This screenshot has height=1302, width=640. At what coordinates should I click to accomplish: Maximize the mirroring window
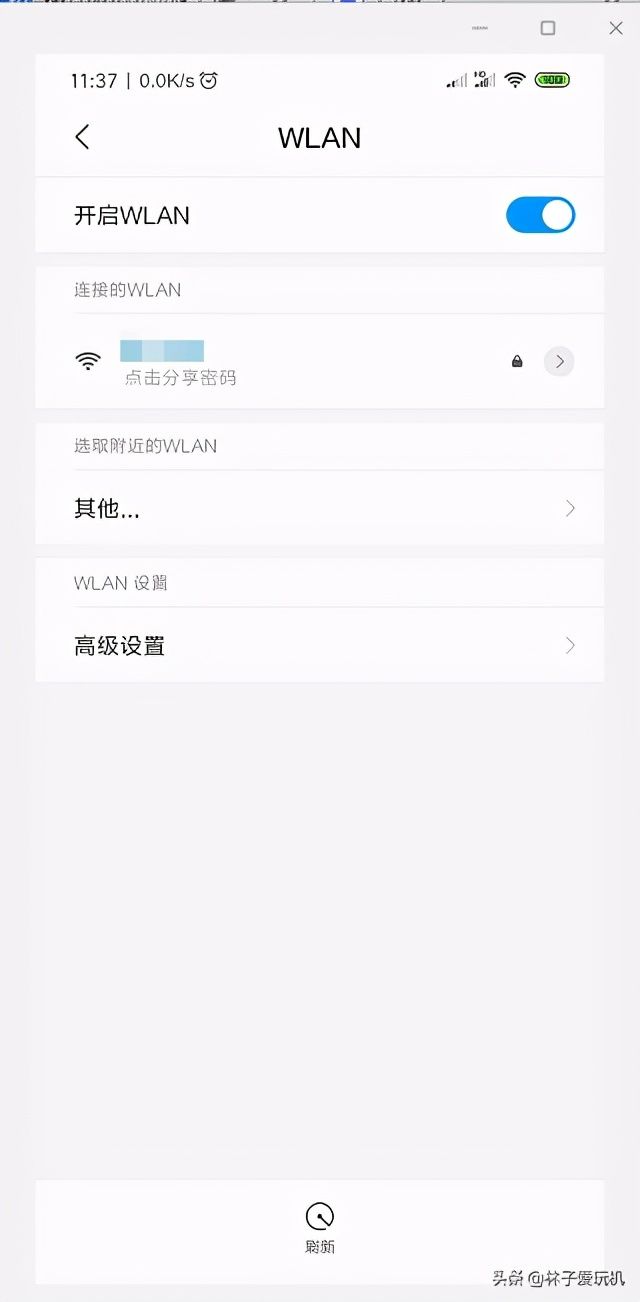click(548, 28)
